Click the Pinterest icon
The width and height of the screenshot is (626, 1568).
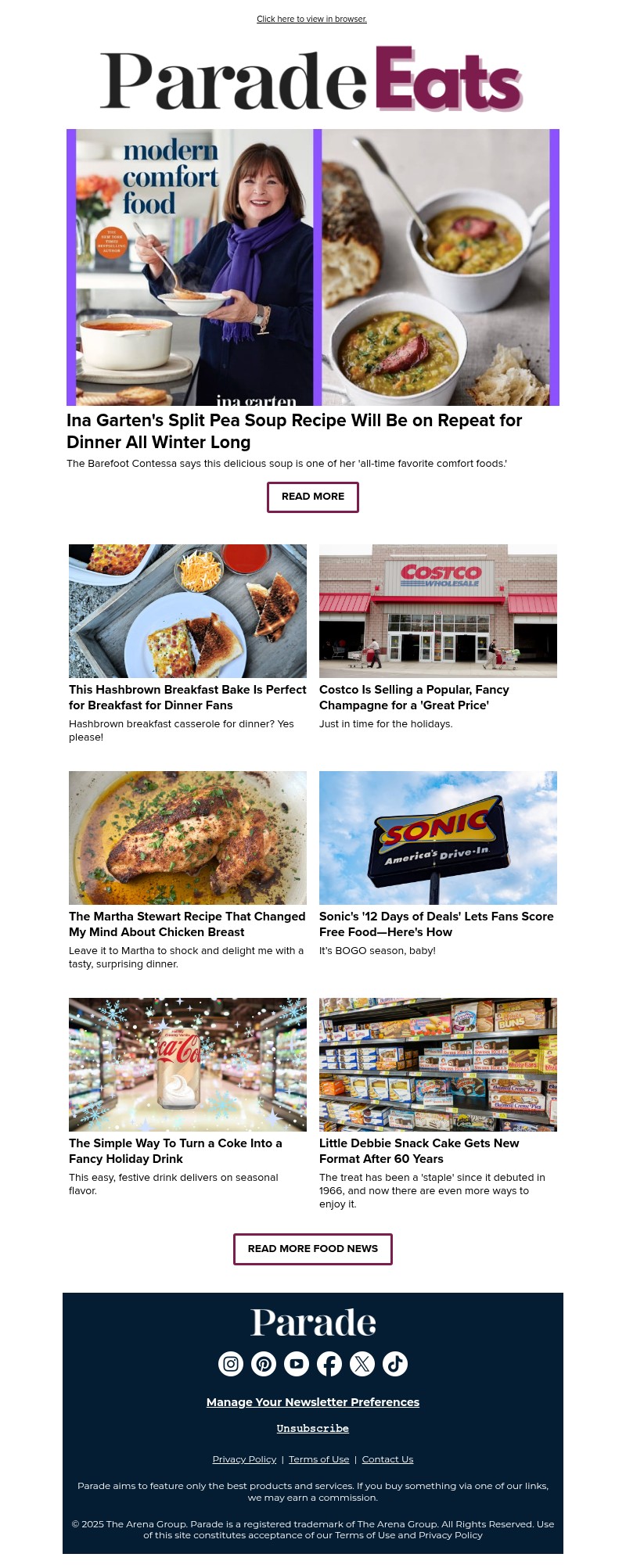(x=264, y=1363)
